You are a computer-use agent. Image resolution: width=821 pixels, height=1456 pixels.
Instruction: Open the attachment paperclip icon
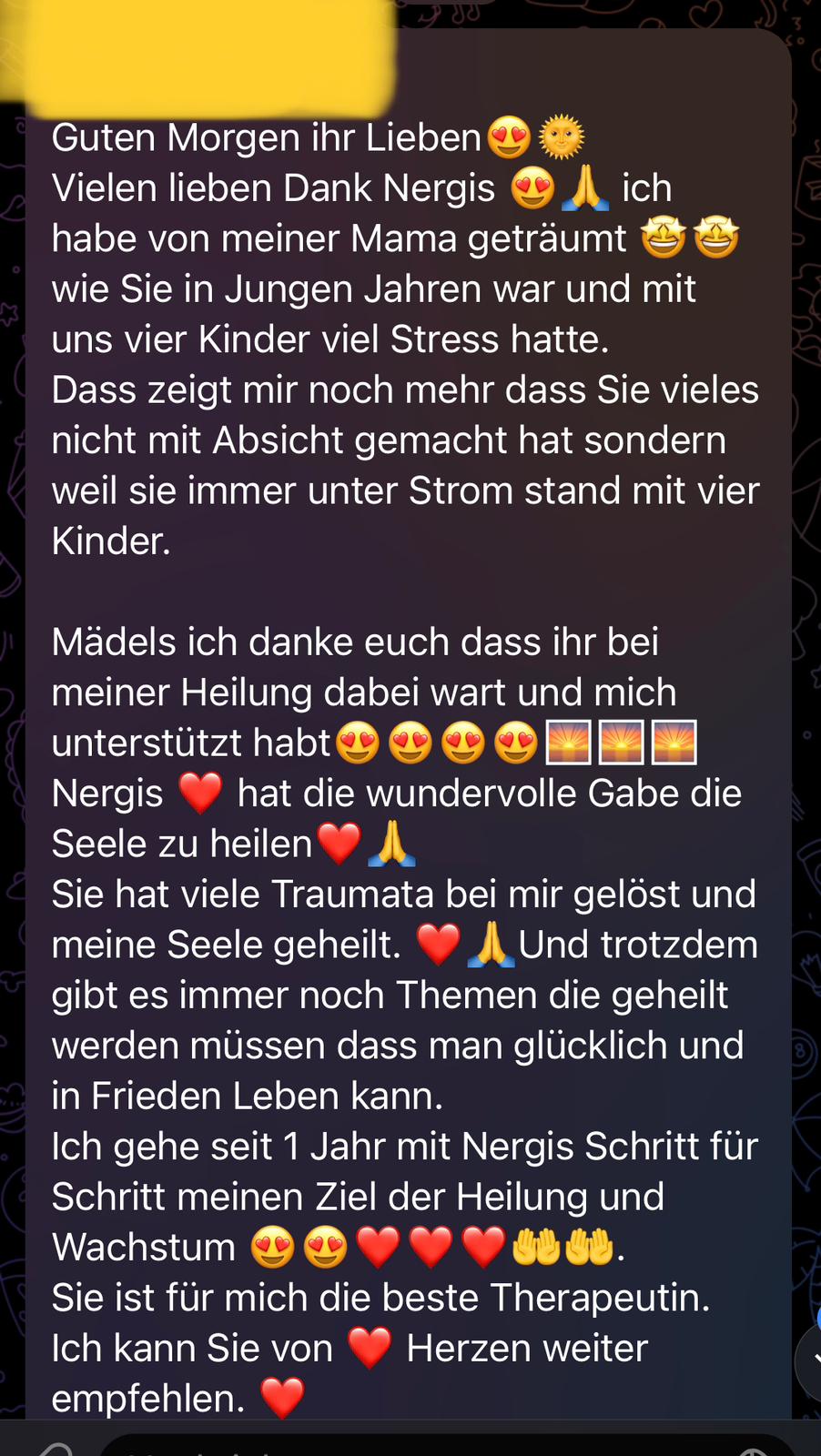tap(55, 1449)
